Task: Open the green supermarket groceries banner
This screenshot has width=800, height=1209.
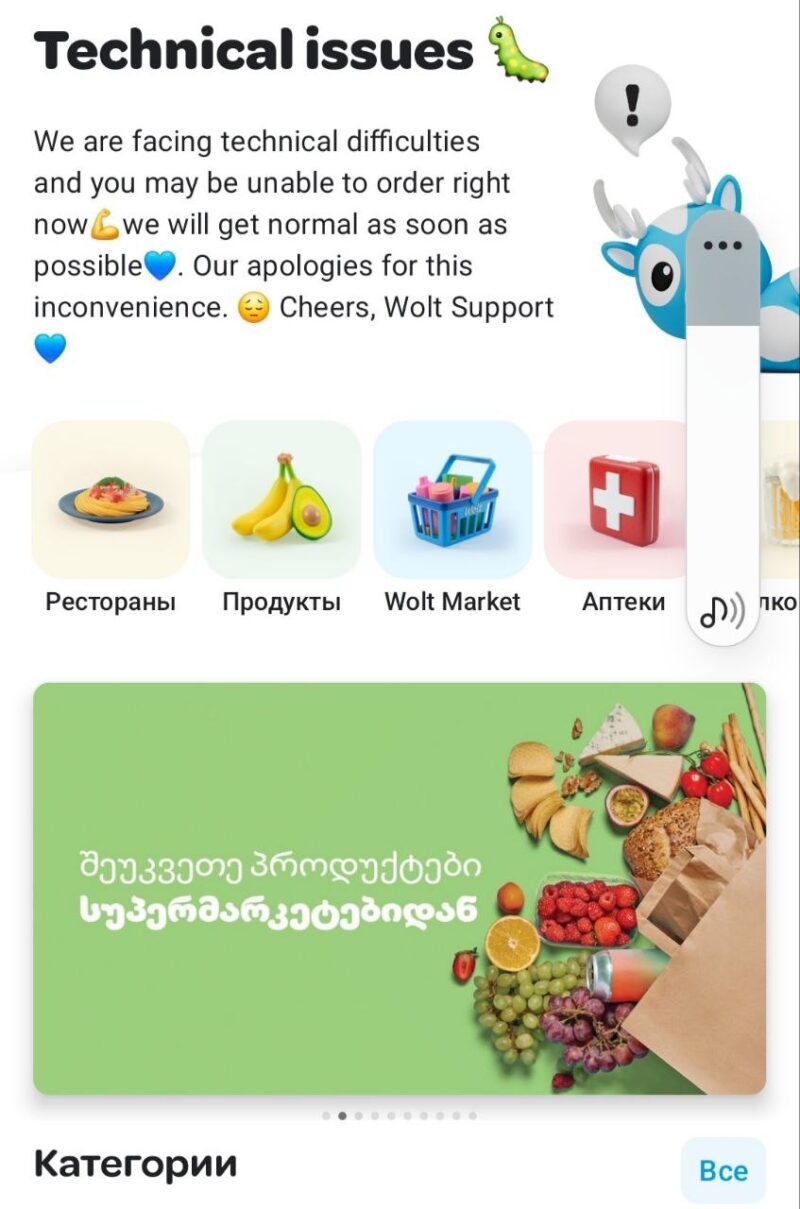Action: (399, 888)
